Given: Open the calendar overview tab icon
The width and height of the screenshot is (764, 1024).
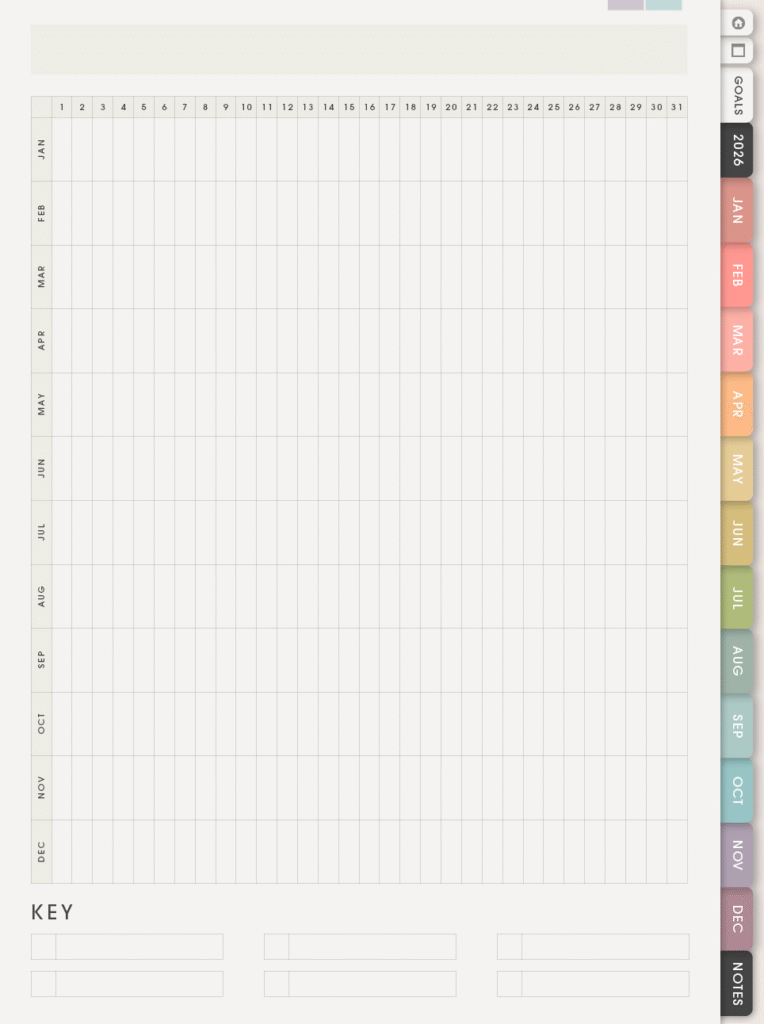Looking at the screenshot, I should point(738,50).
